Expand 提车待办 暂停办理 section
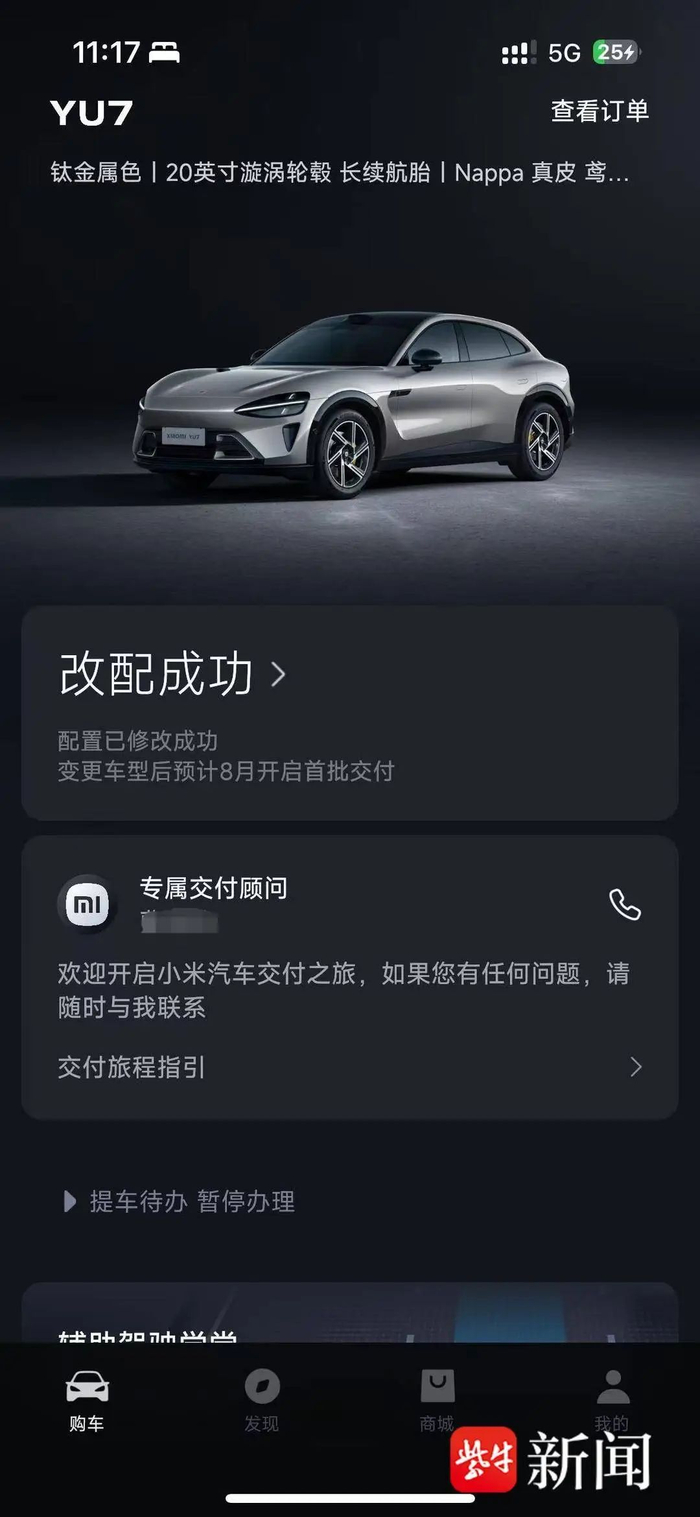The width and height of the screenshot is (700, 1517). point(179,1201)
